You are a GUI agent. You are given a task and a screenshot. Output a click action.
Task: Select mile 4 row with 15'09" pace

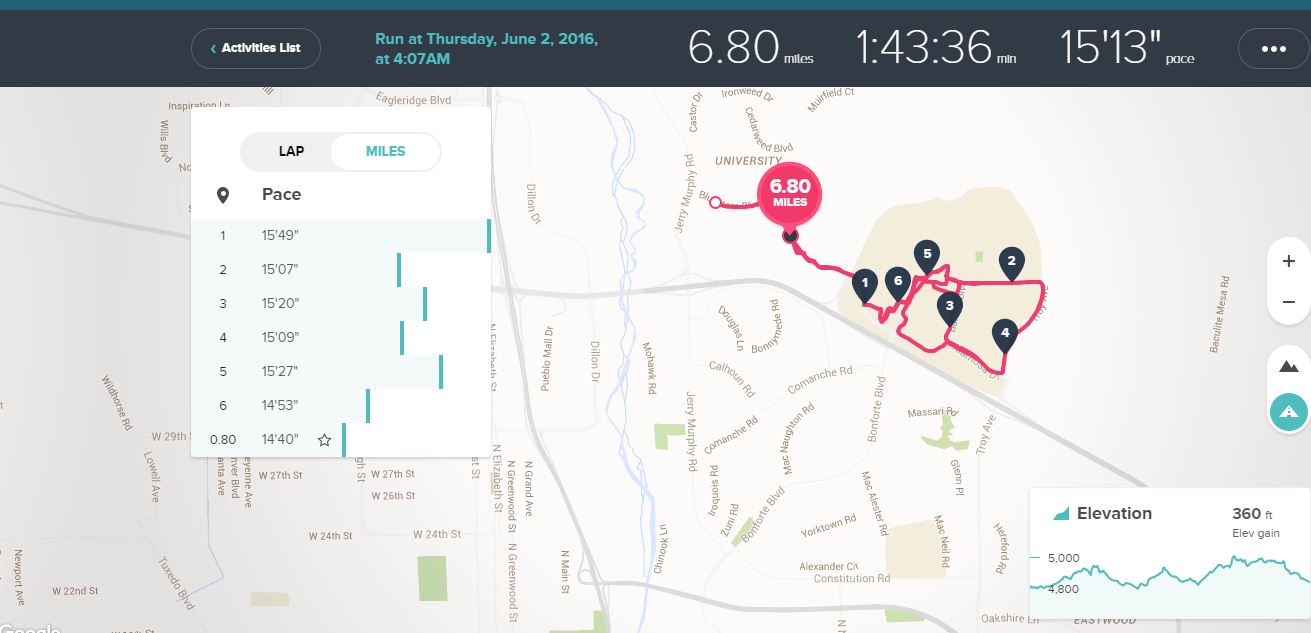coord(340,338)
